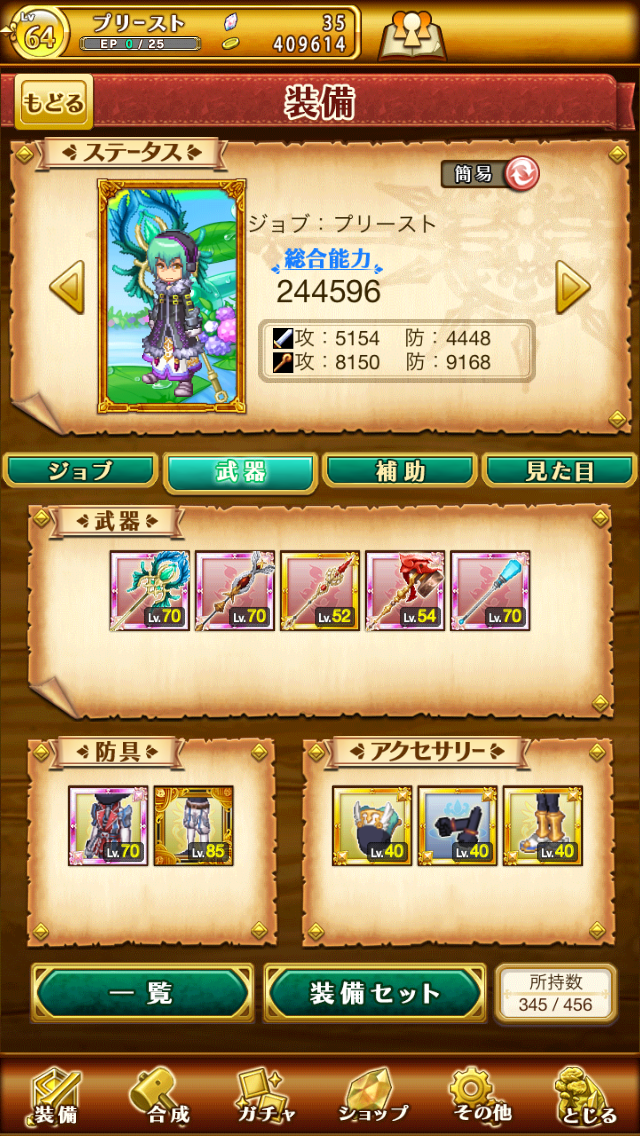Screen dimensions: 640x1136
Task: Select the Lv.54 red hammer weapon
Action: (x=405, y=590)
